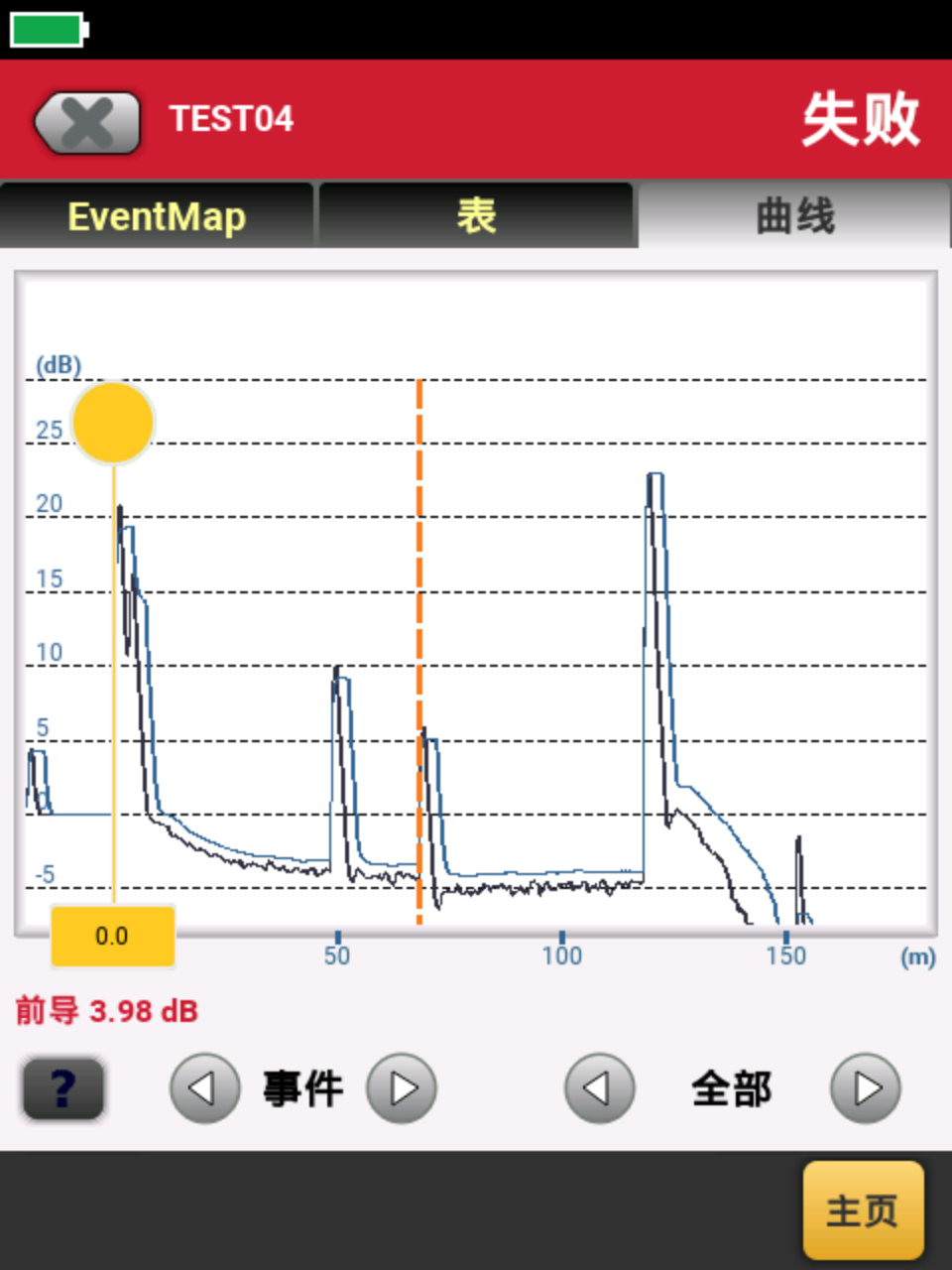The width and height of the screenshot is (952, 1270).
Task: Return to 主页 home screen
Action: tap(863, 1209)
